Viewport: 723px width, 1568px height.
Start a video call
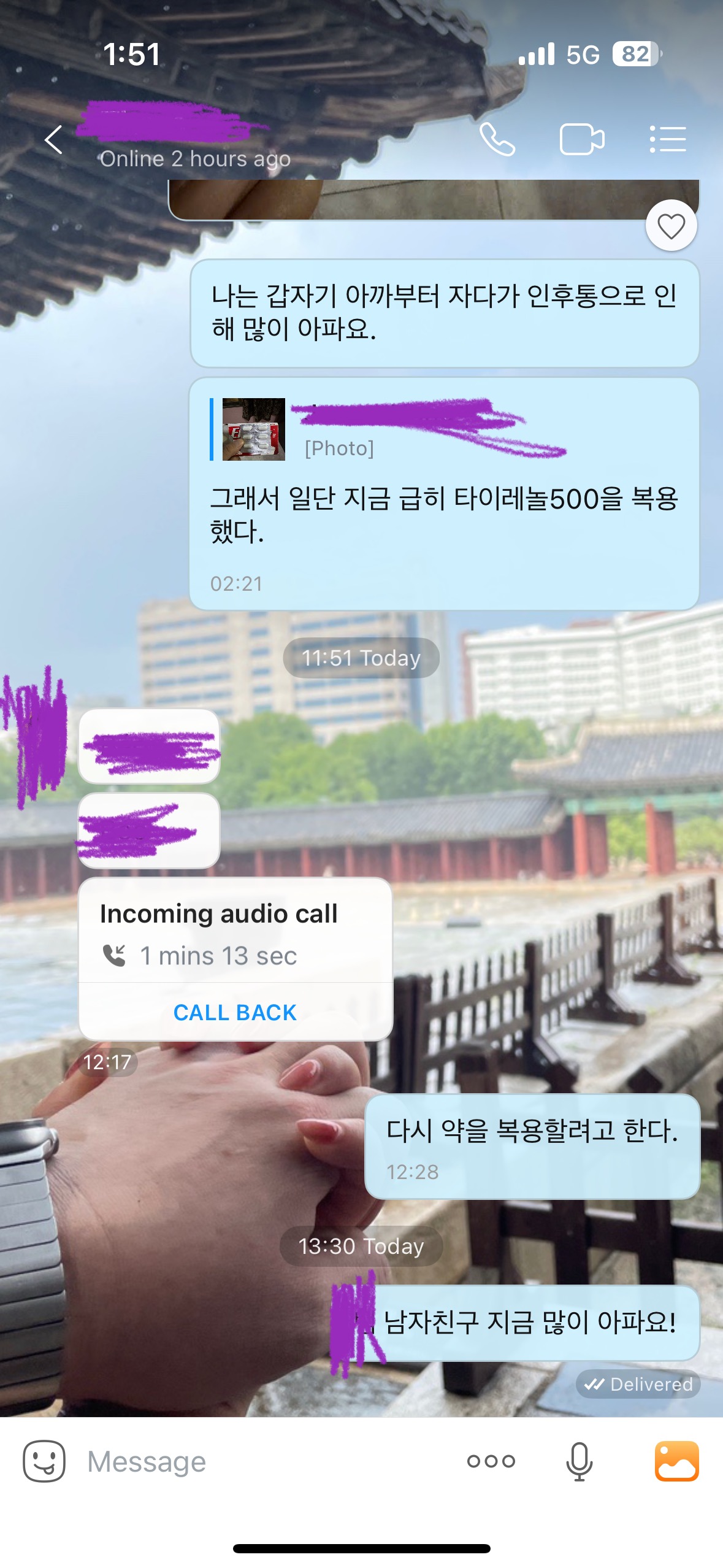[581, 140]
